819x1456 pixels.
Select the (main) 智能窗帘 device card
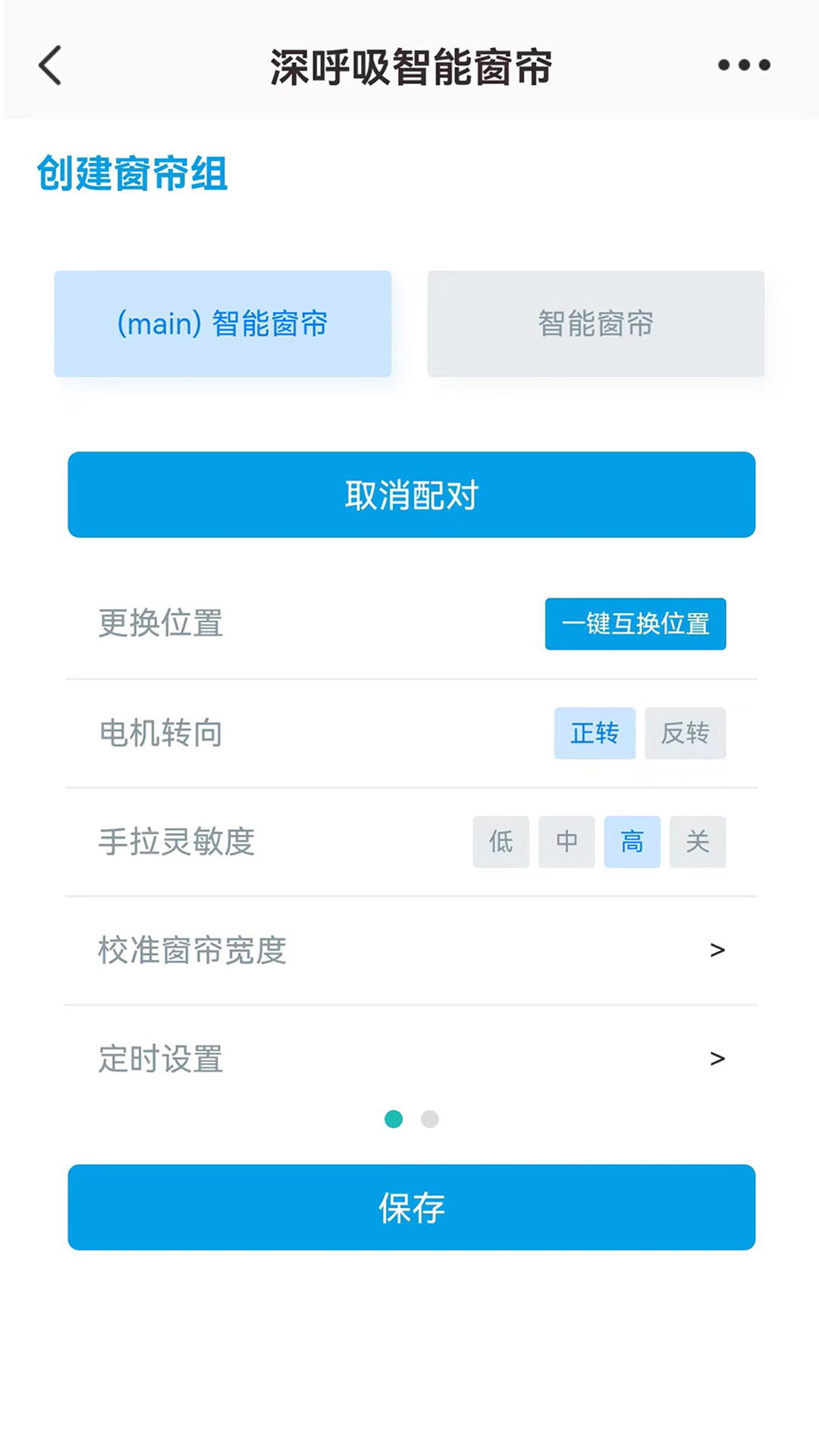coord(223,324)
